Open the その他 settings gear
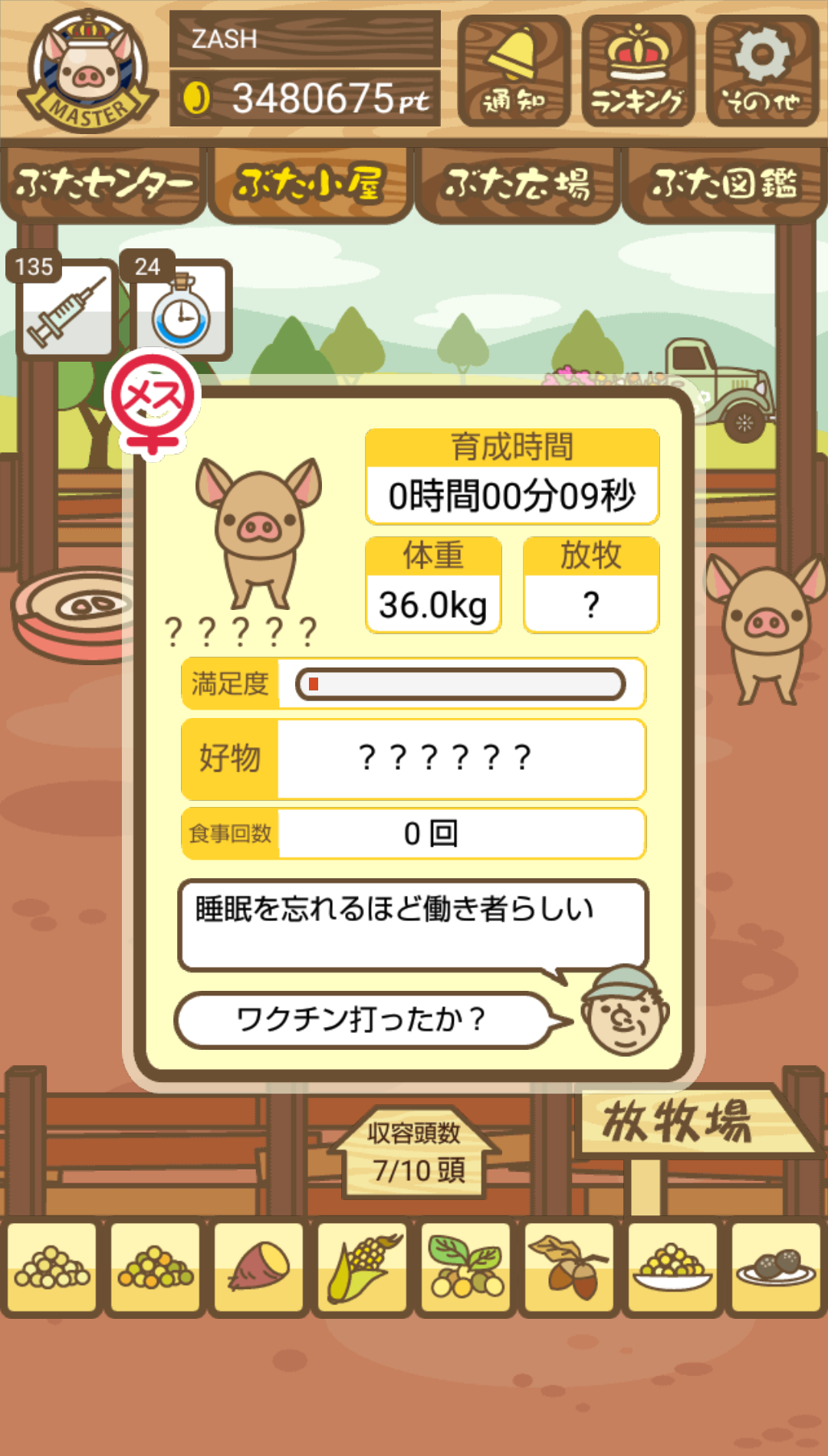This screenshot has height=1456, width=828. (x=761, y=71)
